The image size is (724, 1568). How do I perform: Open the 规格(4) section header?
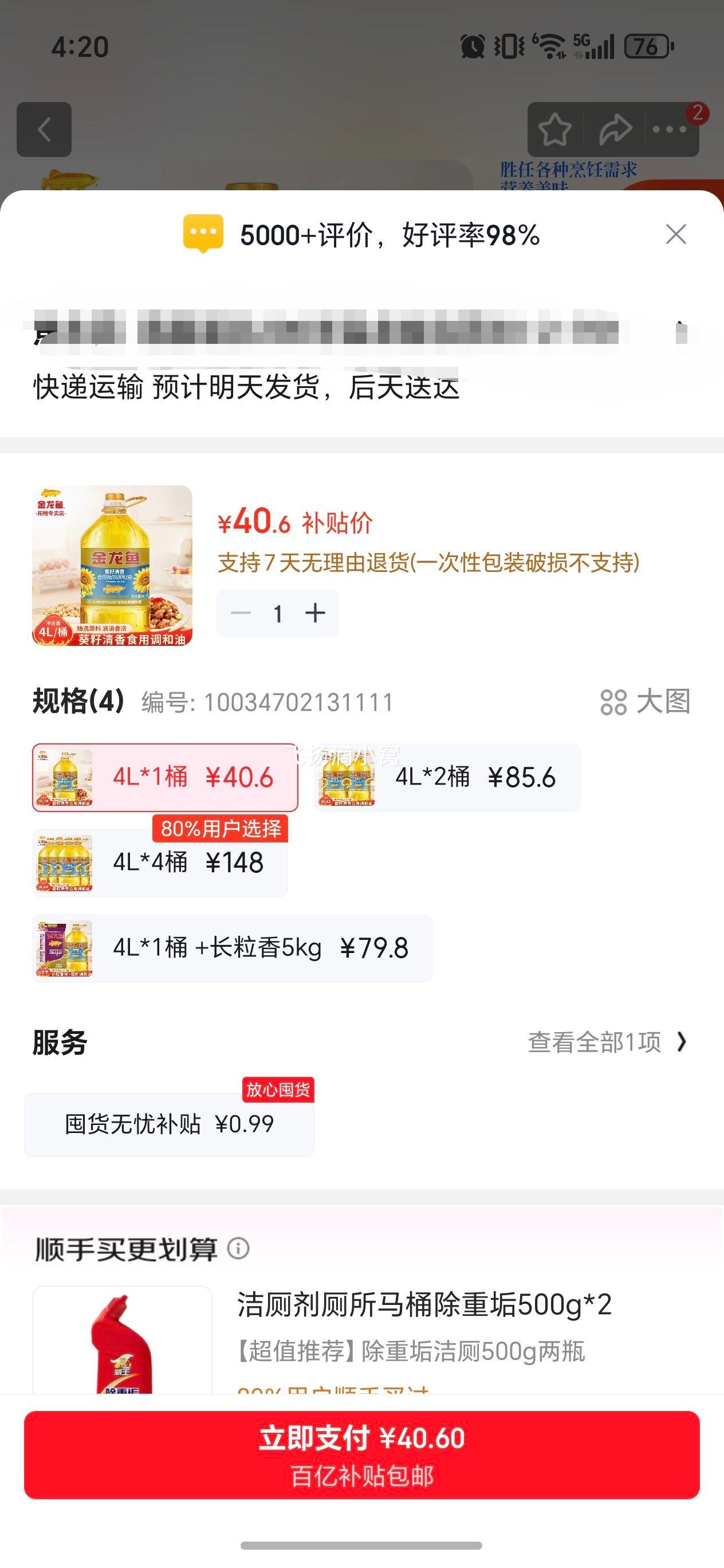(76, 701)
